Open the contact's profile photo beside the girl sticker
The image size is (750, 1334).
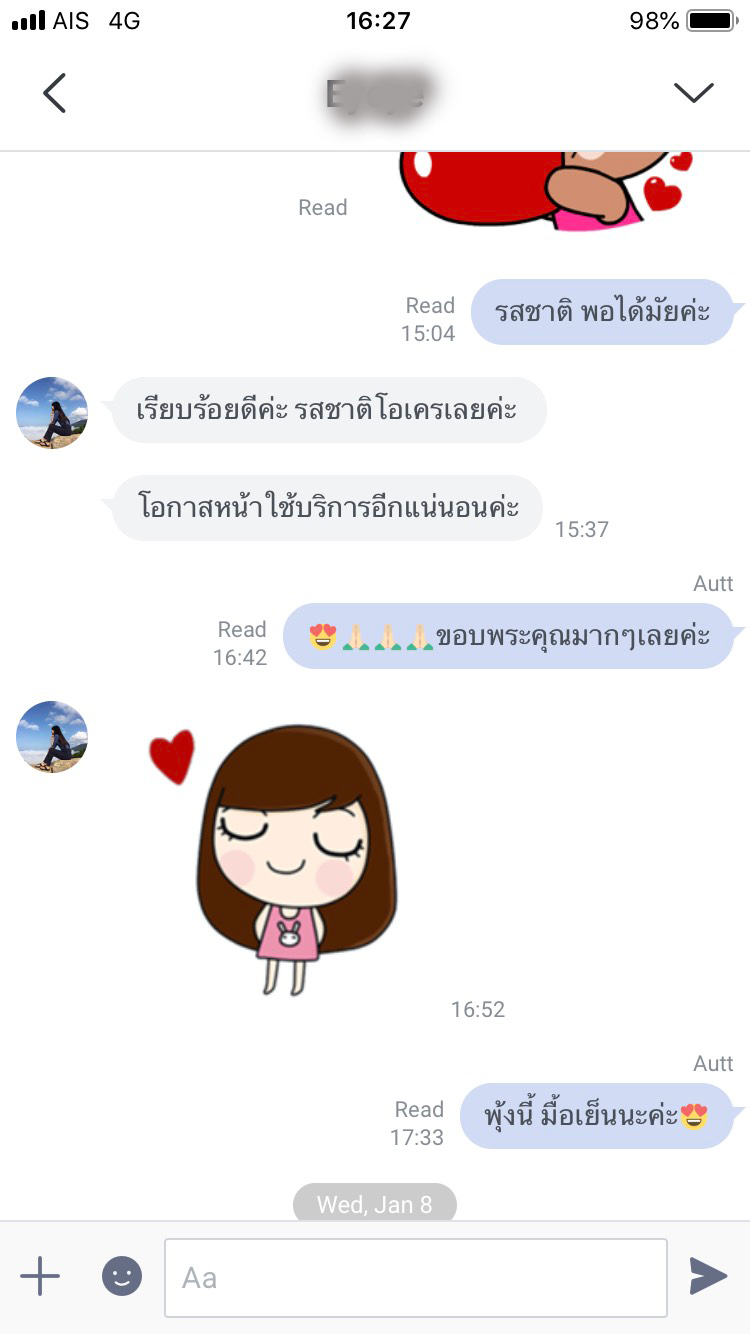click(x=52, y=737)
